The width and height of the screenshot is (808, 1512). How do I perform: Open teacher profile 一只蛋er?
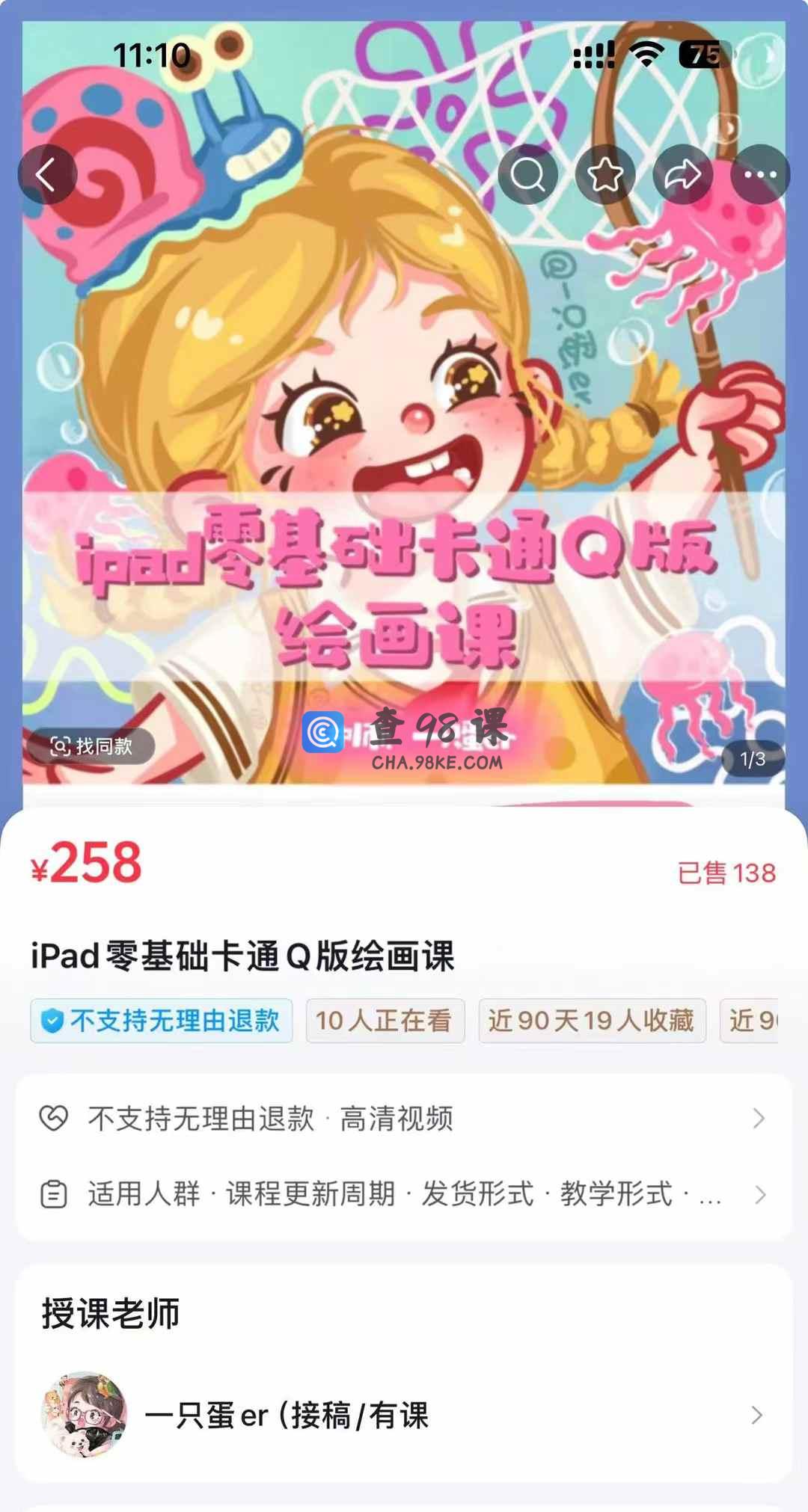point(404,1415)
